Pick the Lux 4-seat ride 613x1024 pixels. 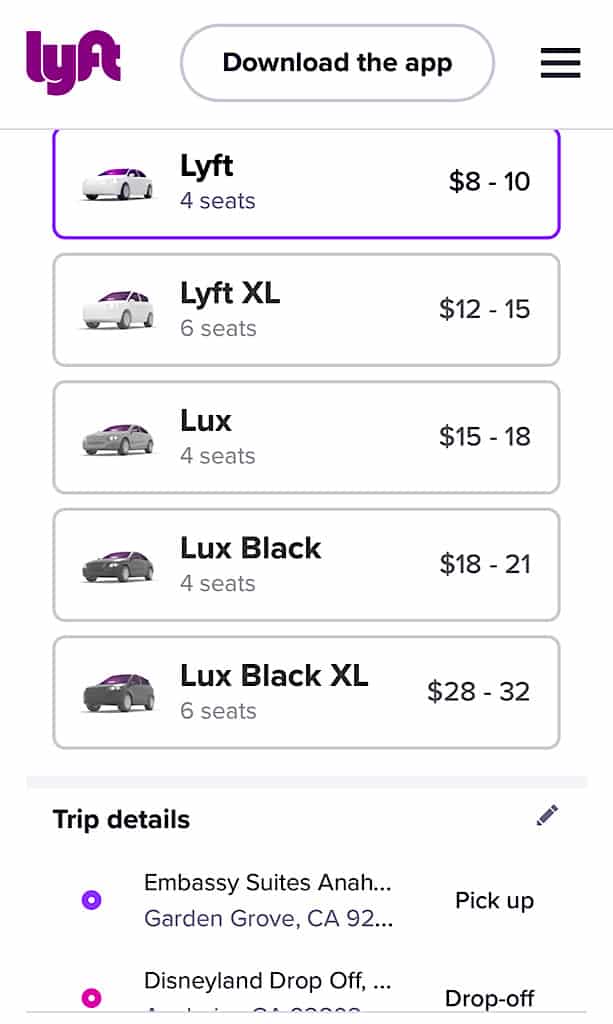pyautogui.click(x=306, y=437)
